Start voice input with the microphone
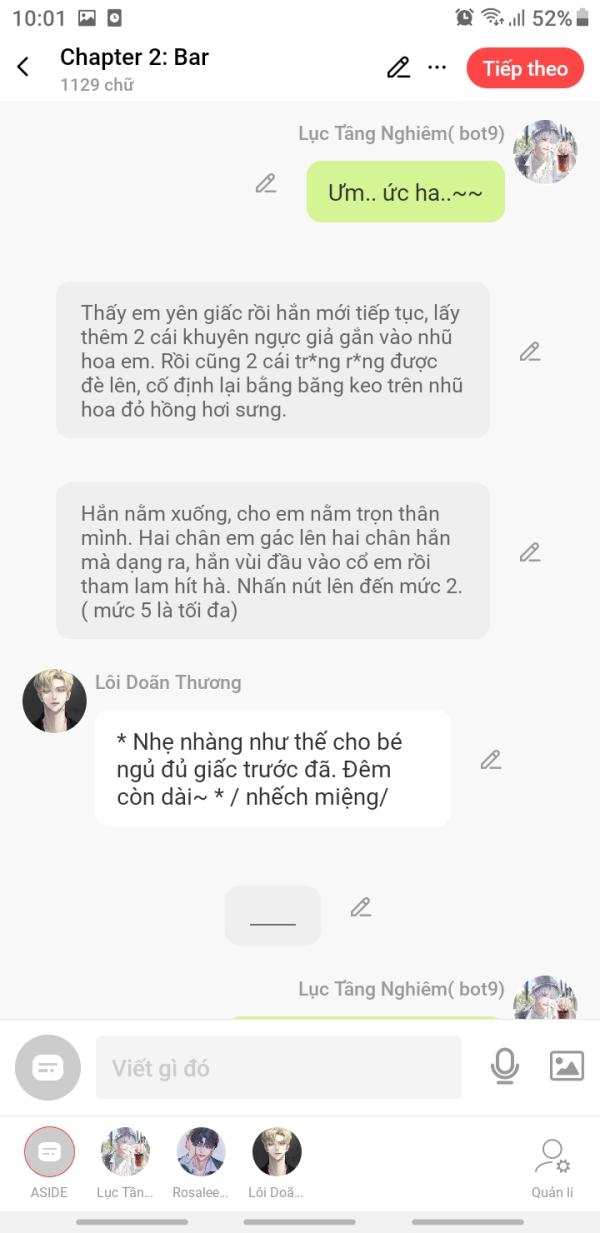 505,1067
